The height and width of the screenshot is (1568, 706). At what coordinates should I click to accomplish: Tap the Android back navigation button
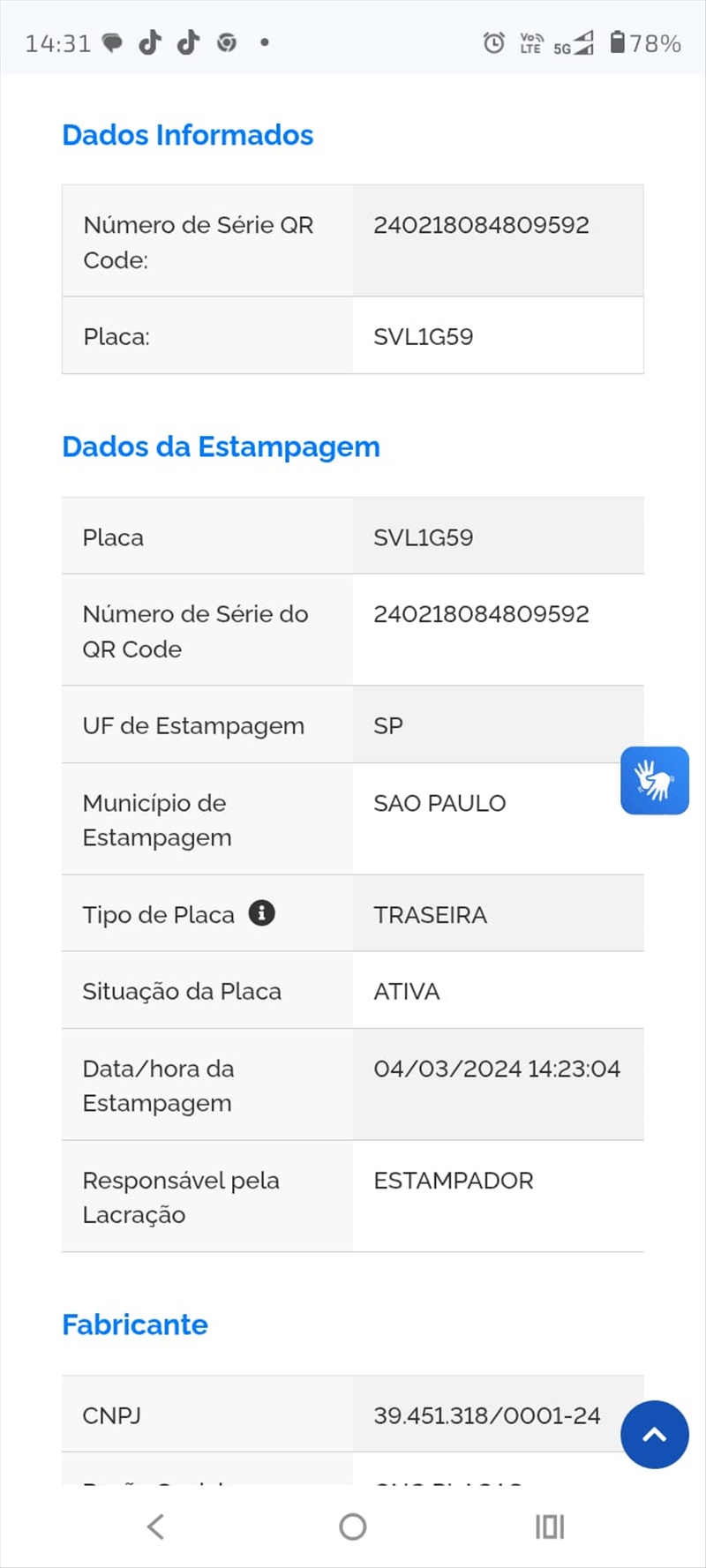coord(155,1526)
